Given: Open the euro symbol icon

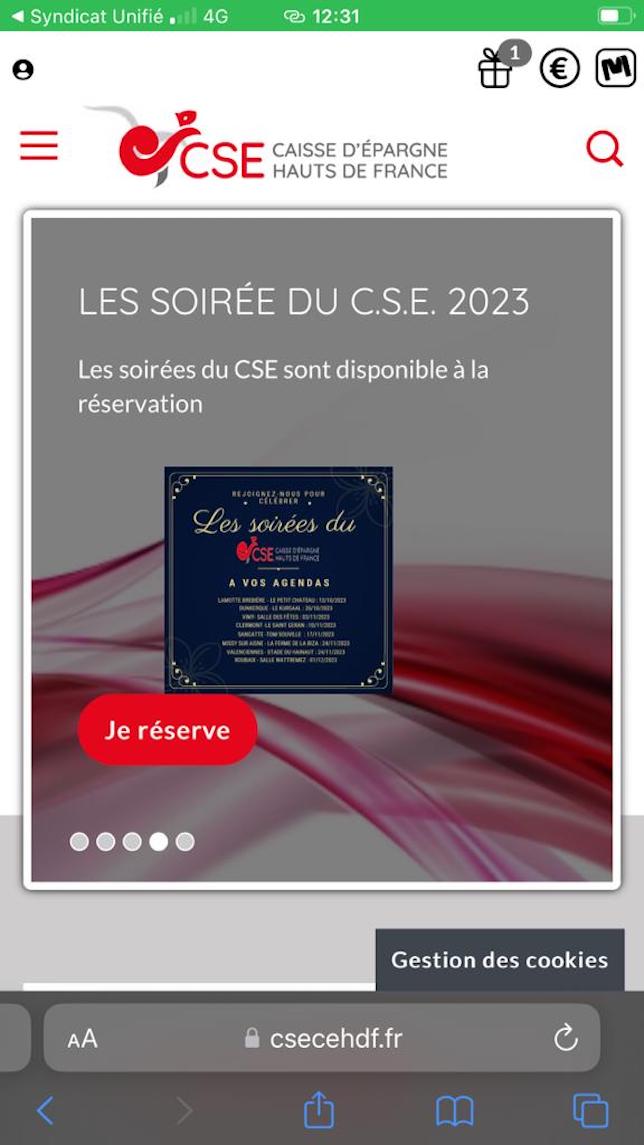Looking at the screenshot, I should pyautogui.click(x=560, y=69).
